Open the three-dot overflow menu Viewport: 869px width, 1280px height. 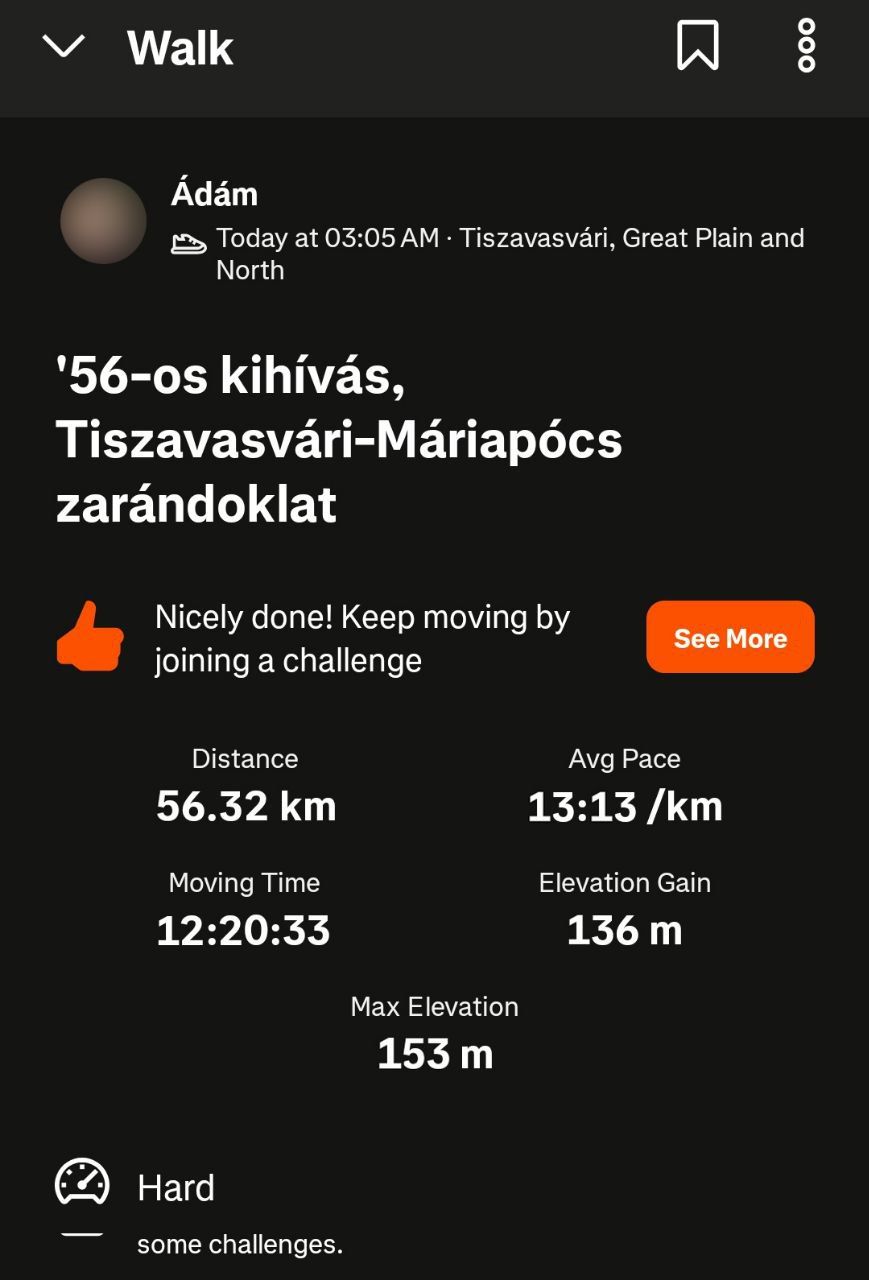coord(806,46)
